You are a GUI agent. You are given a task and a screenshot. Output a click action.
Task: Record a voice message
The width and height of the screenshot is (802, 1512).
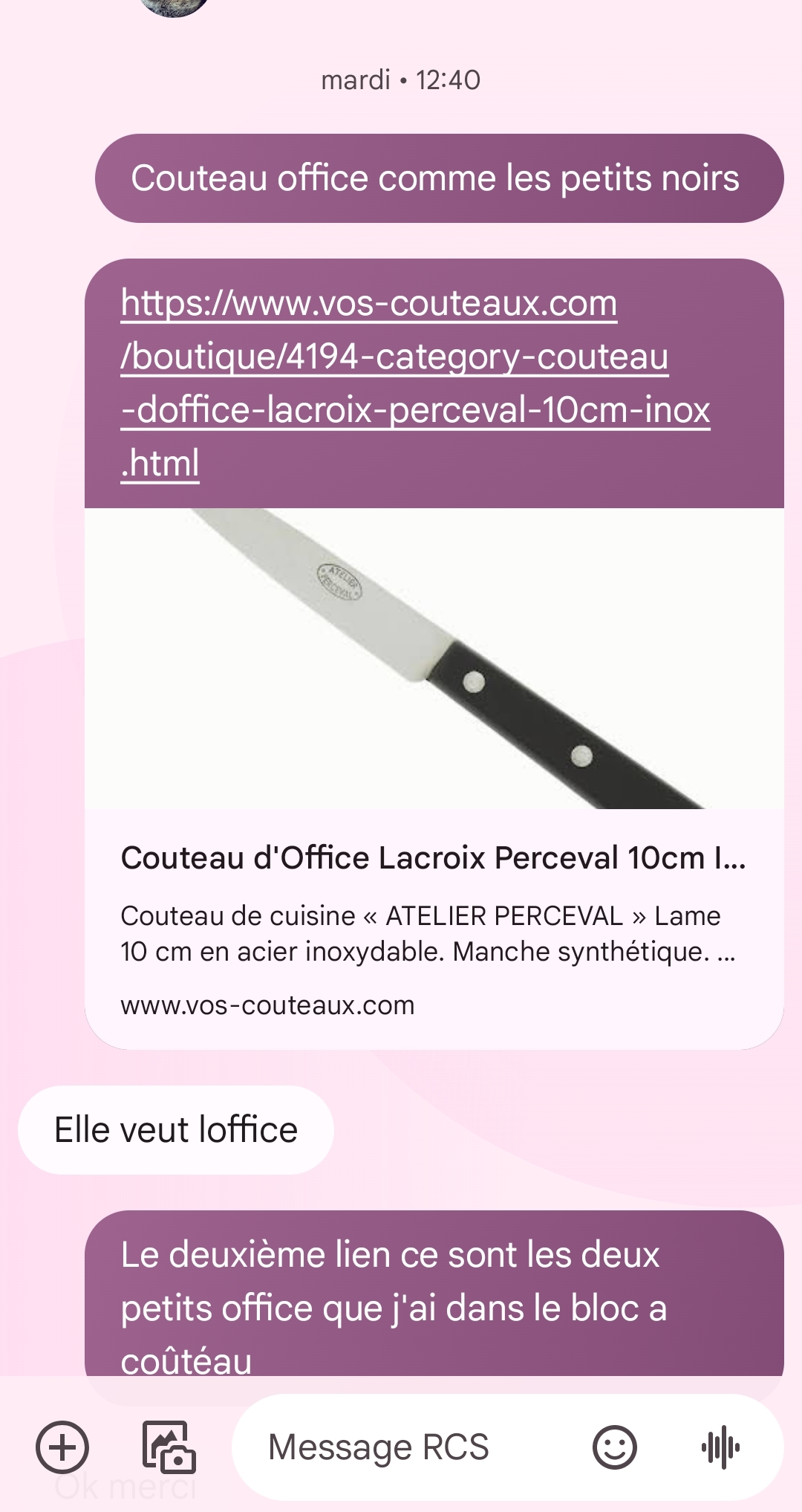[x=720, y=1447]
